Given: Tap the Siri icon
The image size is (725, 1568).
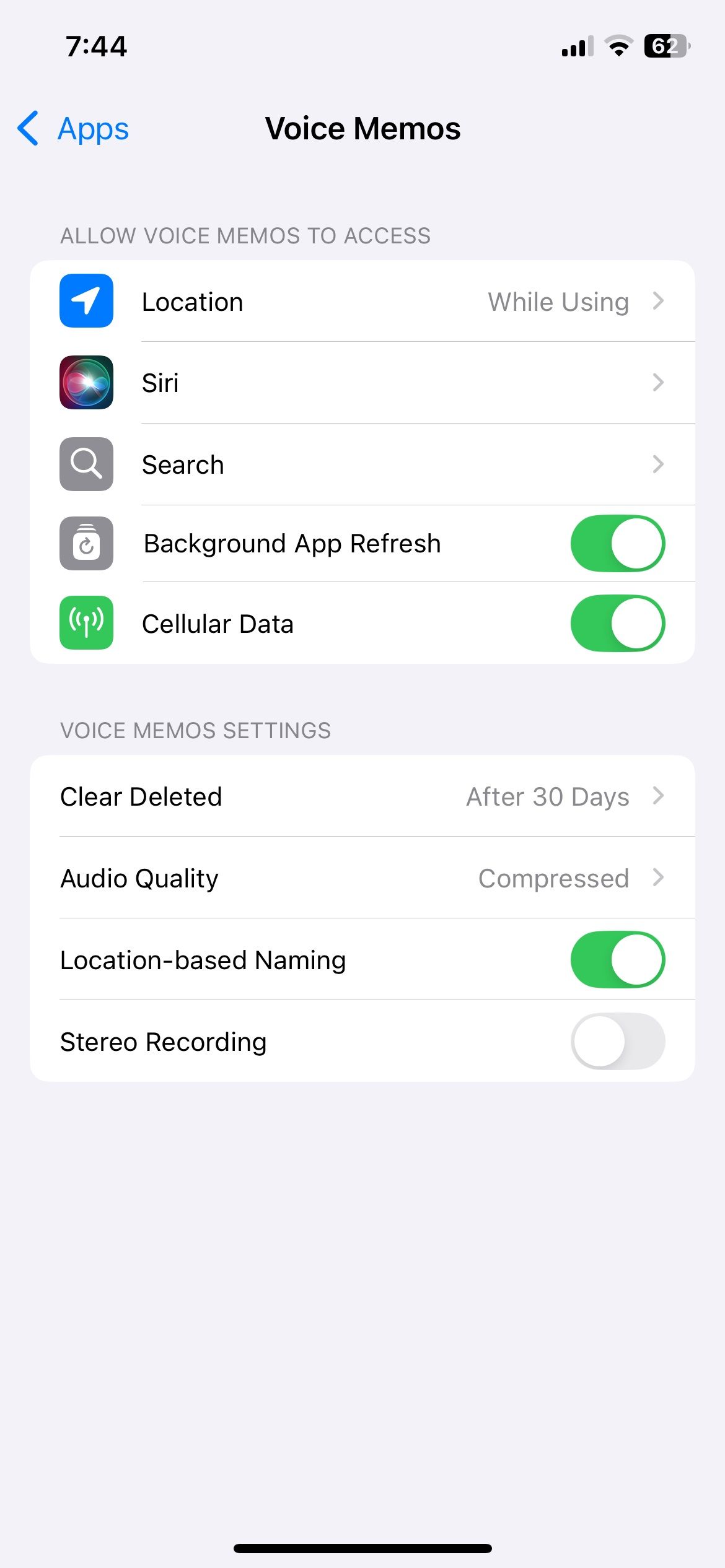Looking at the screenshot, I should (86, 383).
